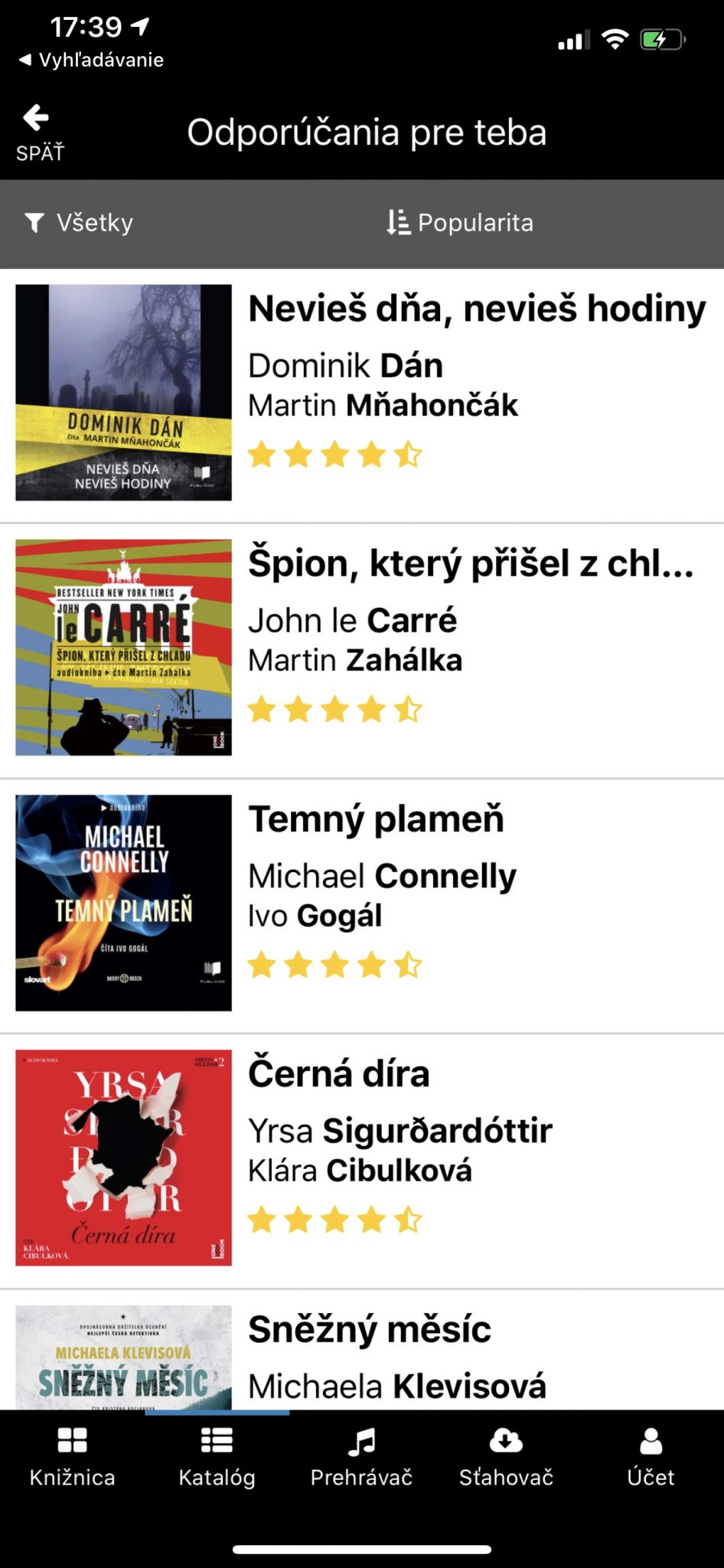The height and width of the screenshot is (1568, 724).
Task: Select the Temný plameň audiobook
Action: click(x=362, y=904)
